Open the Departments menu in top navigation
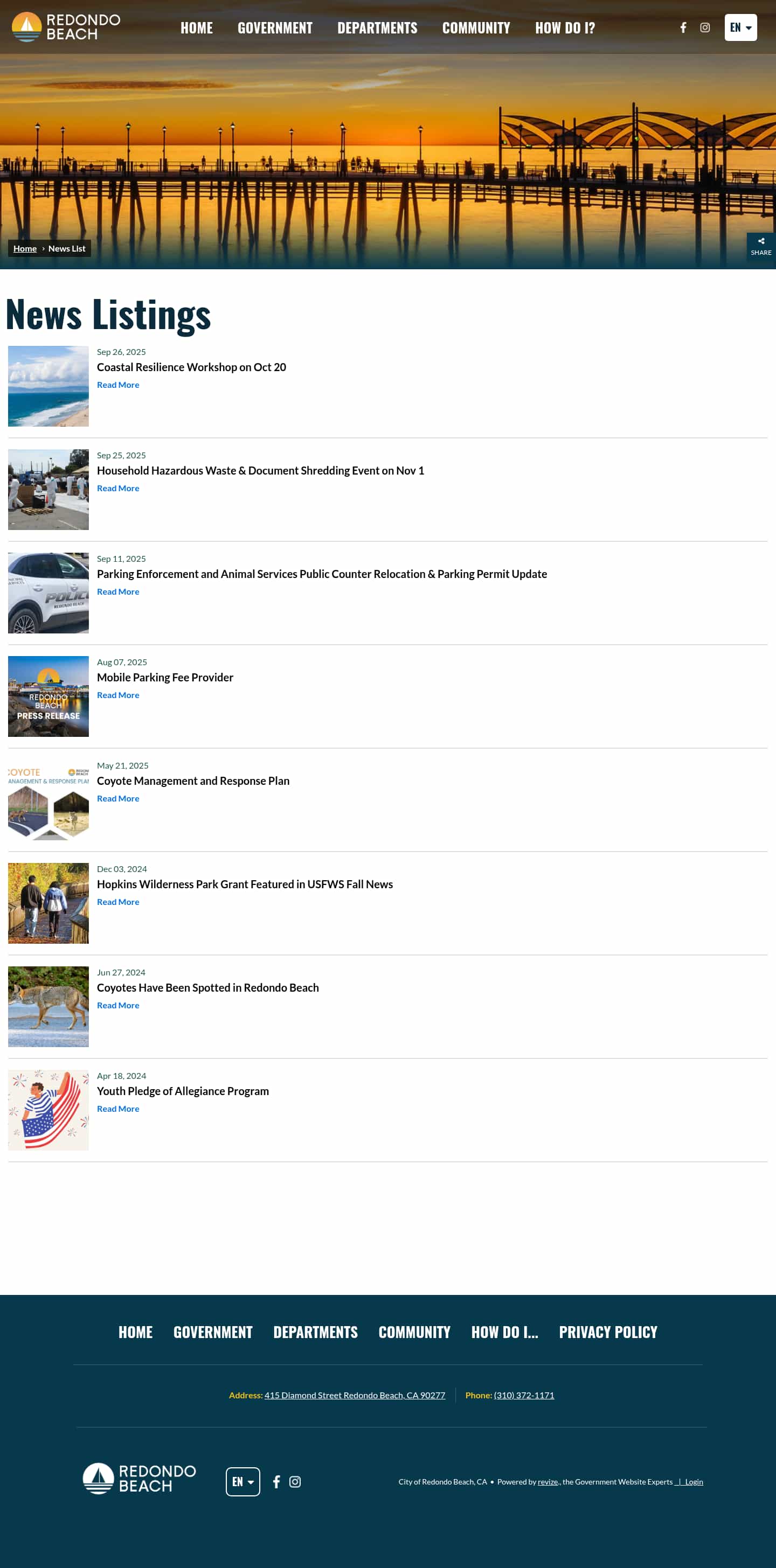 (377, 28)
